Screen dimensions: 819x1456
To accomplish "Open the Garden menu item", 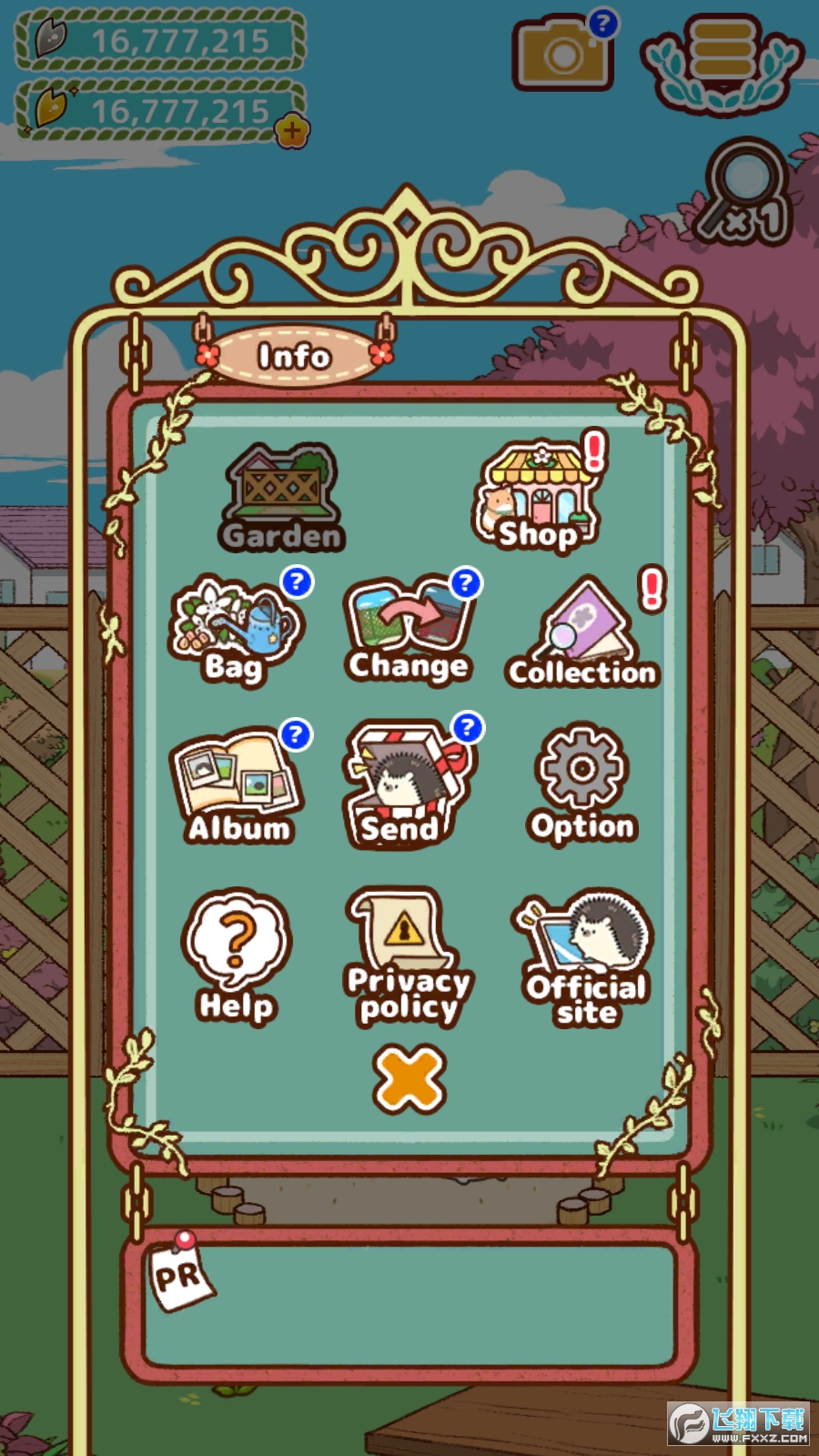I will pos(281,498).
